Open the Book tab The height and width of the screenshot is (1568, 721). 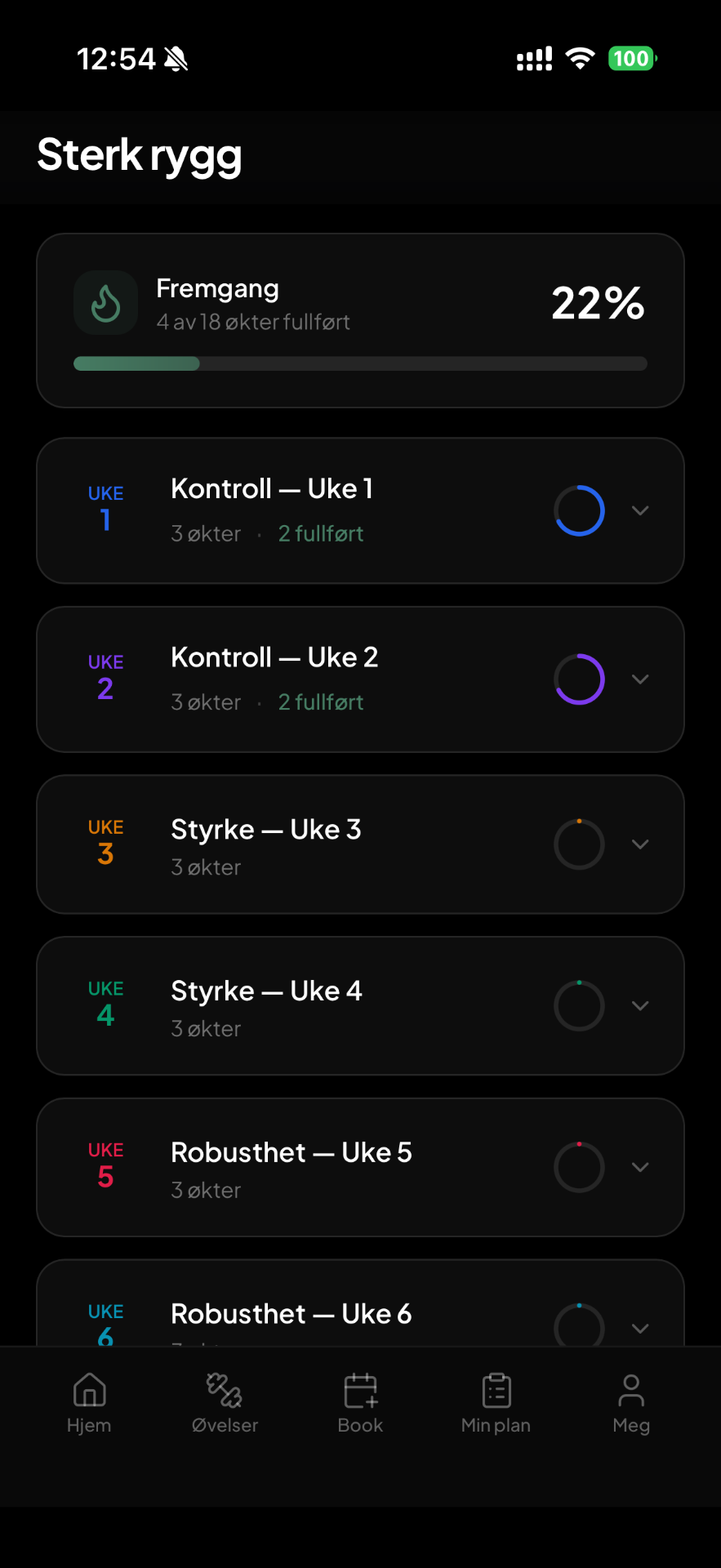pos(360,1403)
